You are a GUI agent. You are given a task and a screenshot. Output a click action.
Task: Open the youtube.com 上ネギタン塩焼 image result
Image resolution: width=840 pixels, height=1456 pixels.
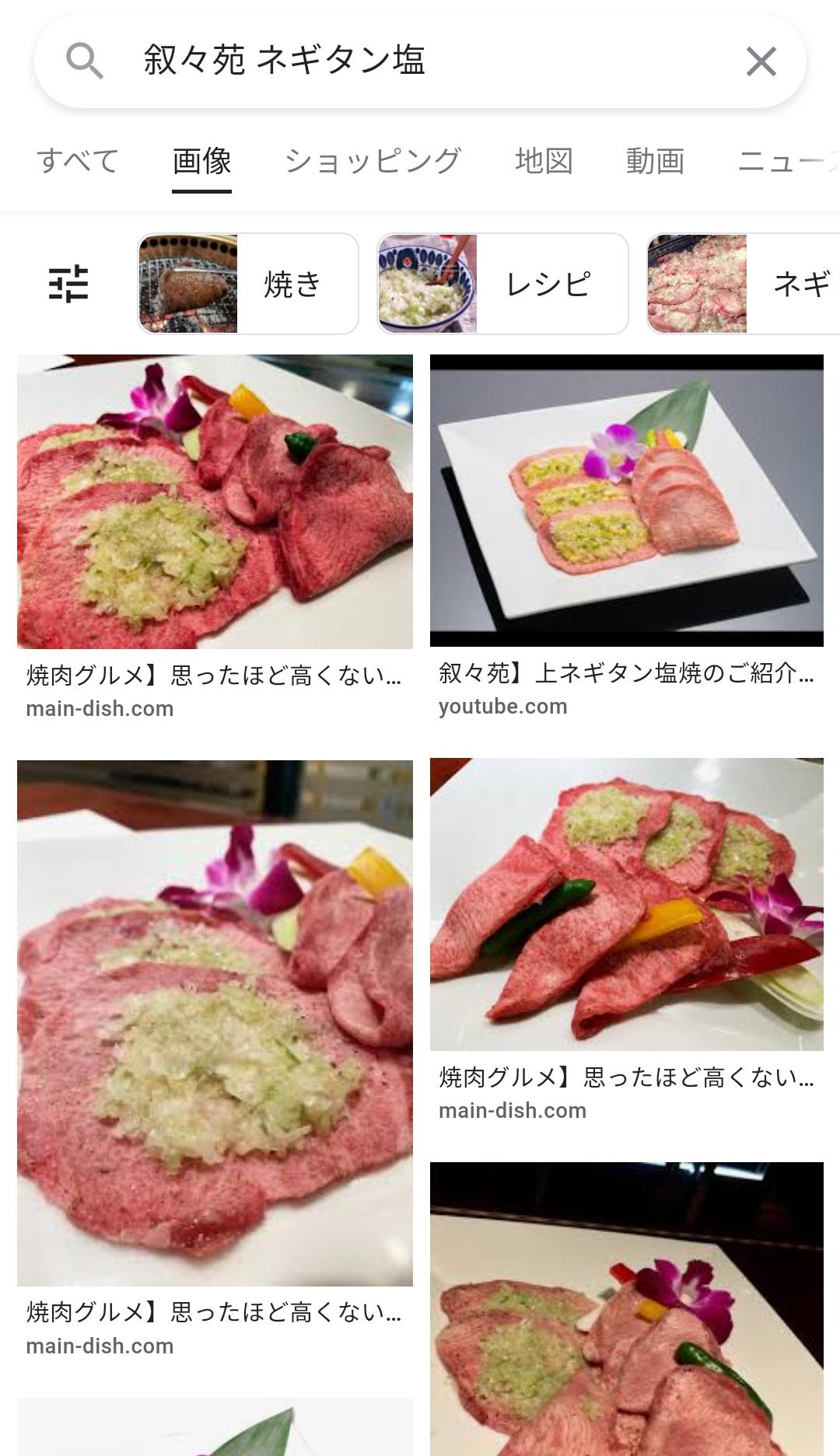point(626,501)
